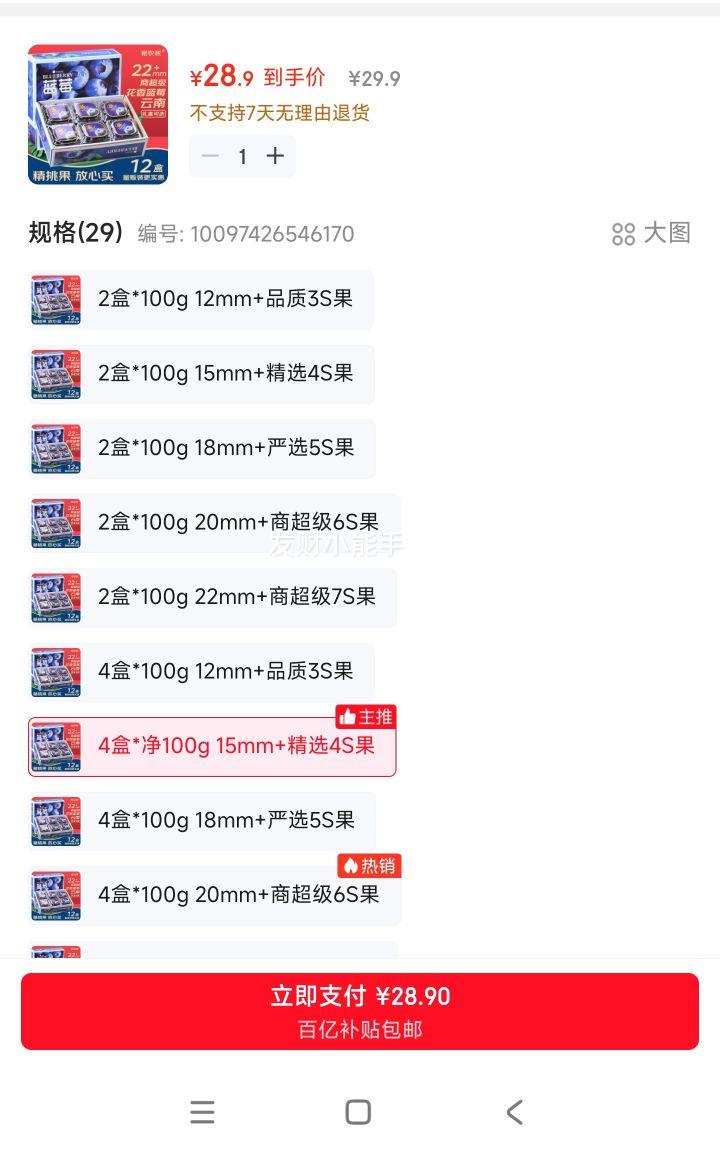Tap the minus icon to decrease quantity

(209, 156)
